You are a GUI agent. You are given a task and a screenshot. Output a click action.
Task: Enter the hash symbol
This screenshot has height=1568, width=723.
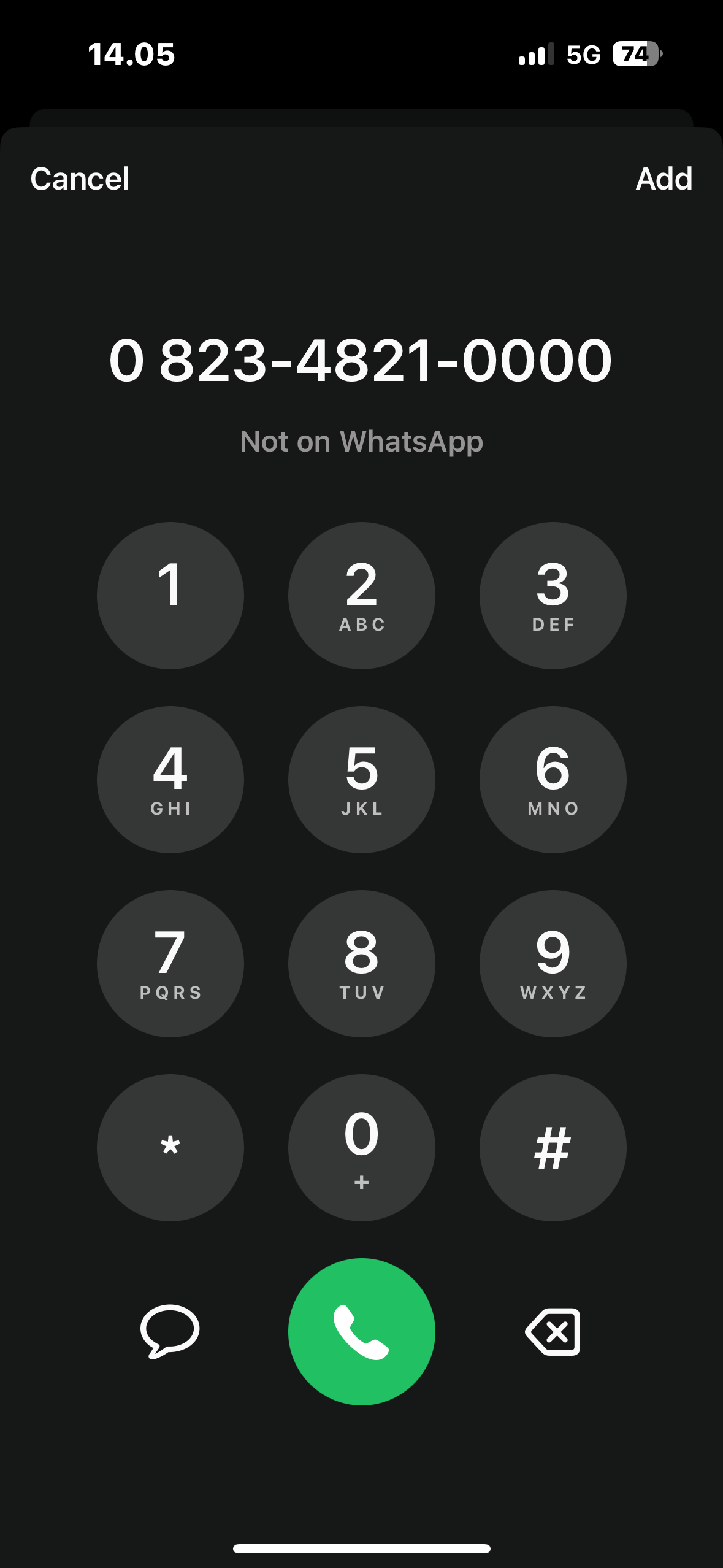coord(553,1147)
